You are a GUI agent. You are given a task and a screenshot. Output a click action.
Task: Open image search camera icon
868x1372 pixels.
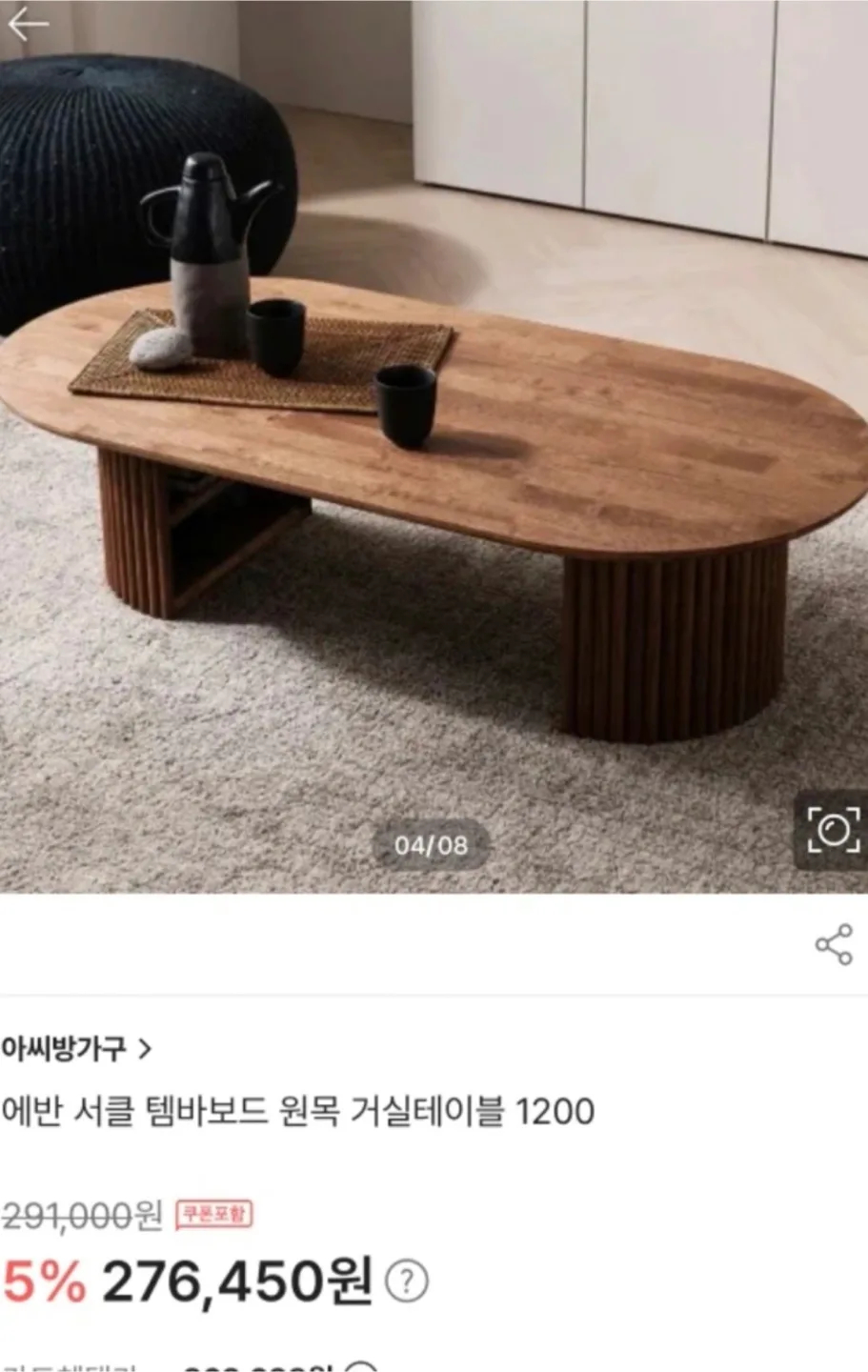pos(833,830)
